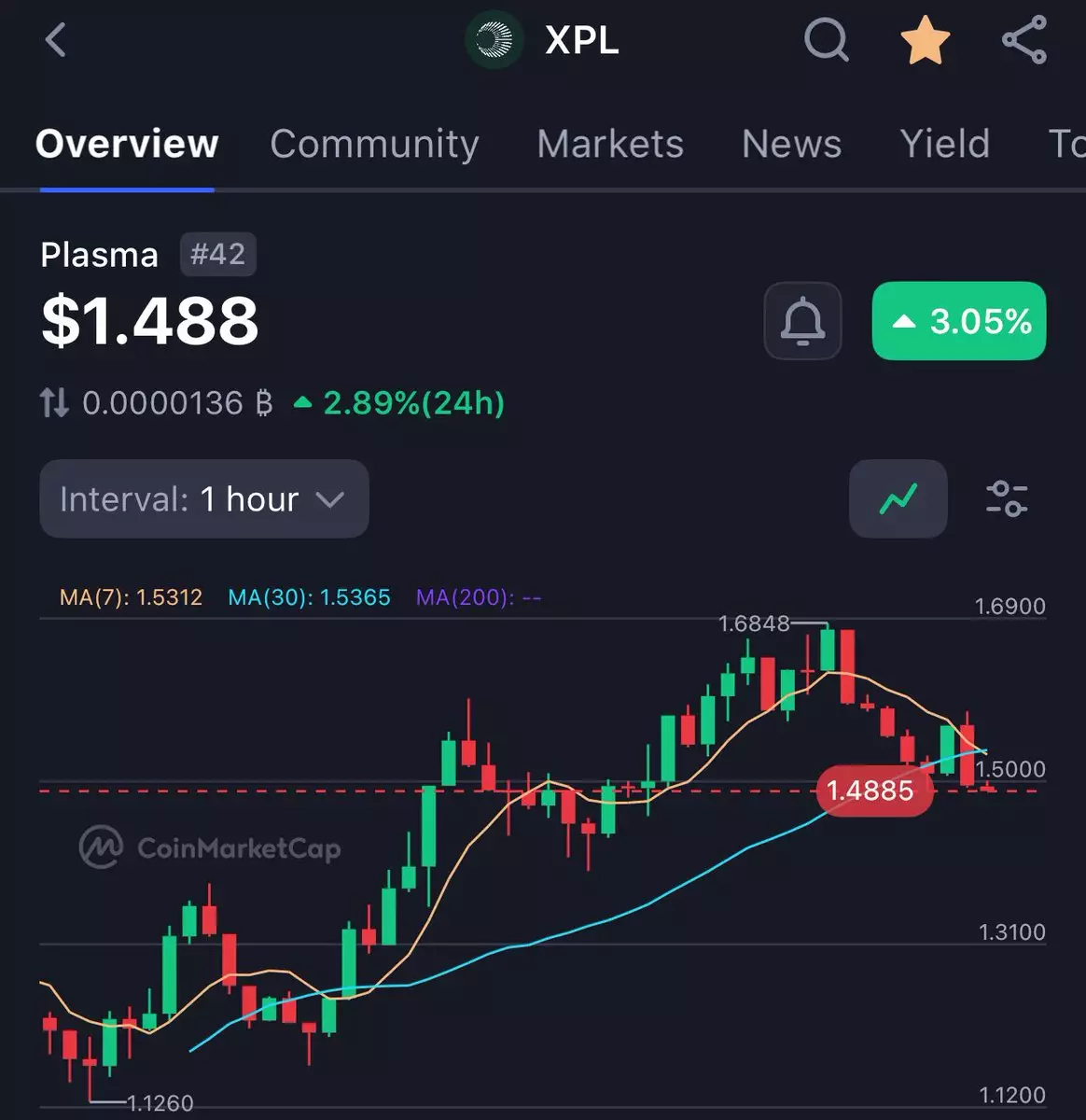Image resolution: width=1086 pixels, height=1120 pixels.
Task: Share the XPL coin page
Action: 1023,40
